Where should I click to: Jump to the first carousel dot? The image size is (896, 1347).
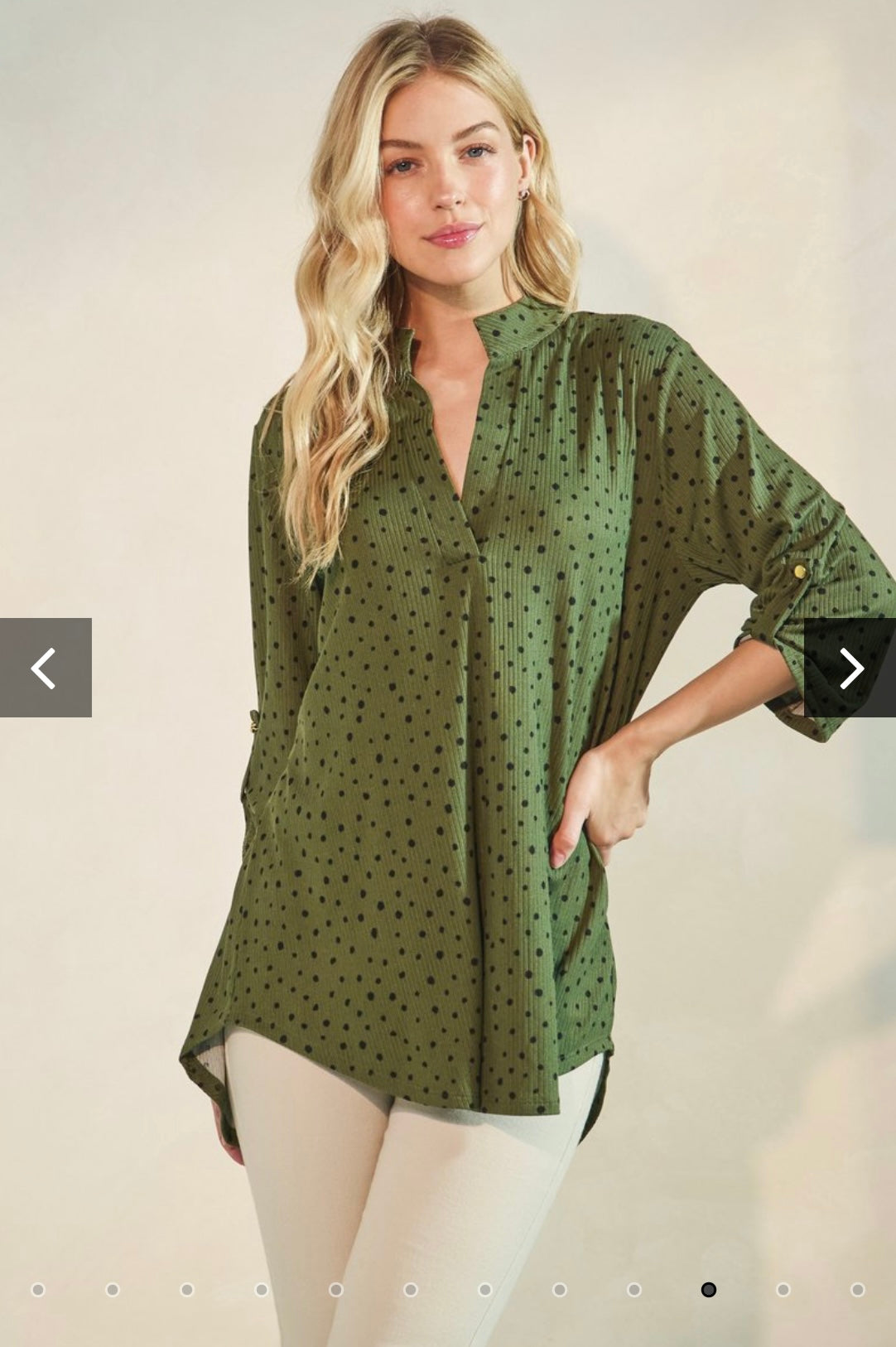click(38, 1289)
